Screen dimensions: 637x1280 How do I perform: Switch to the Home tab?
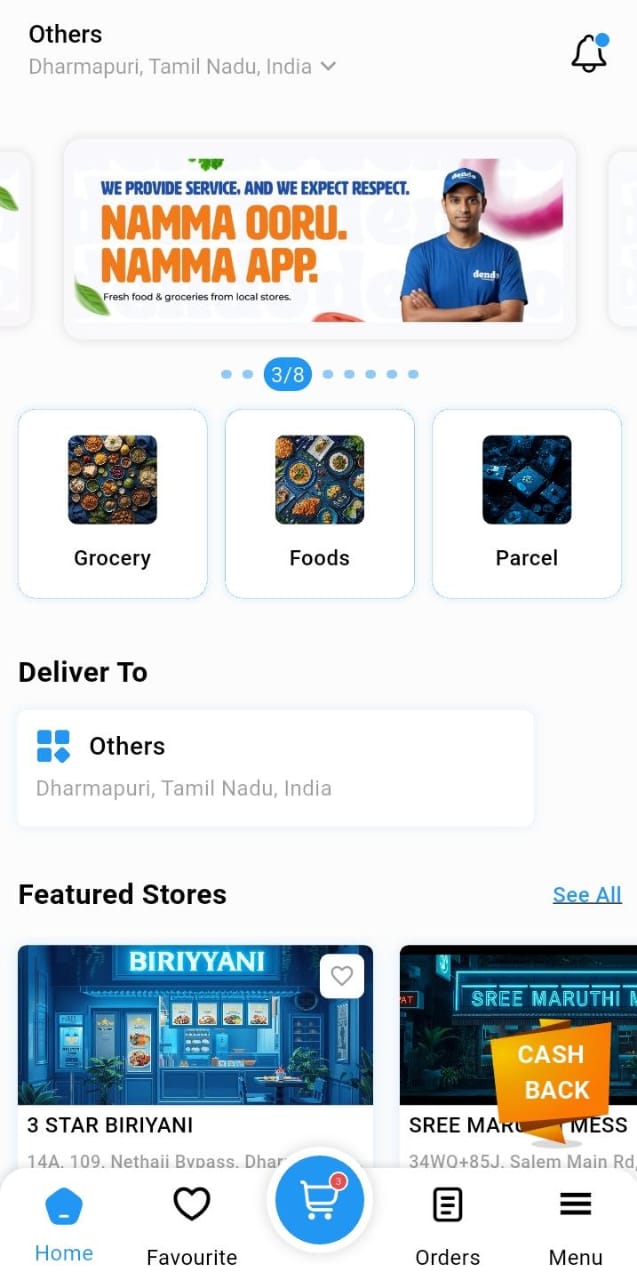click(x=64, y=1225)
